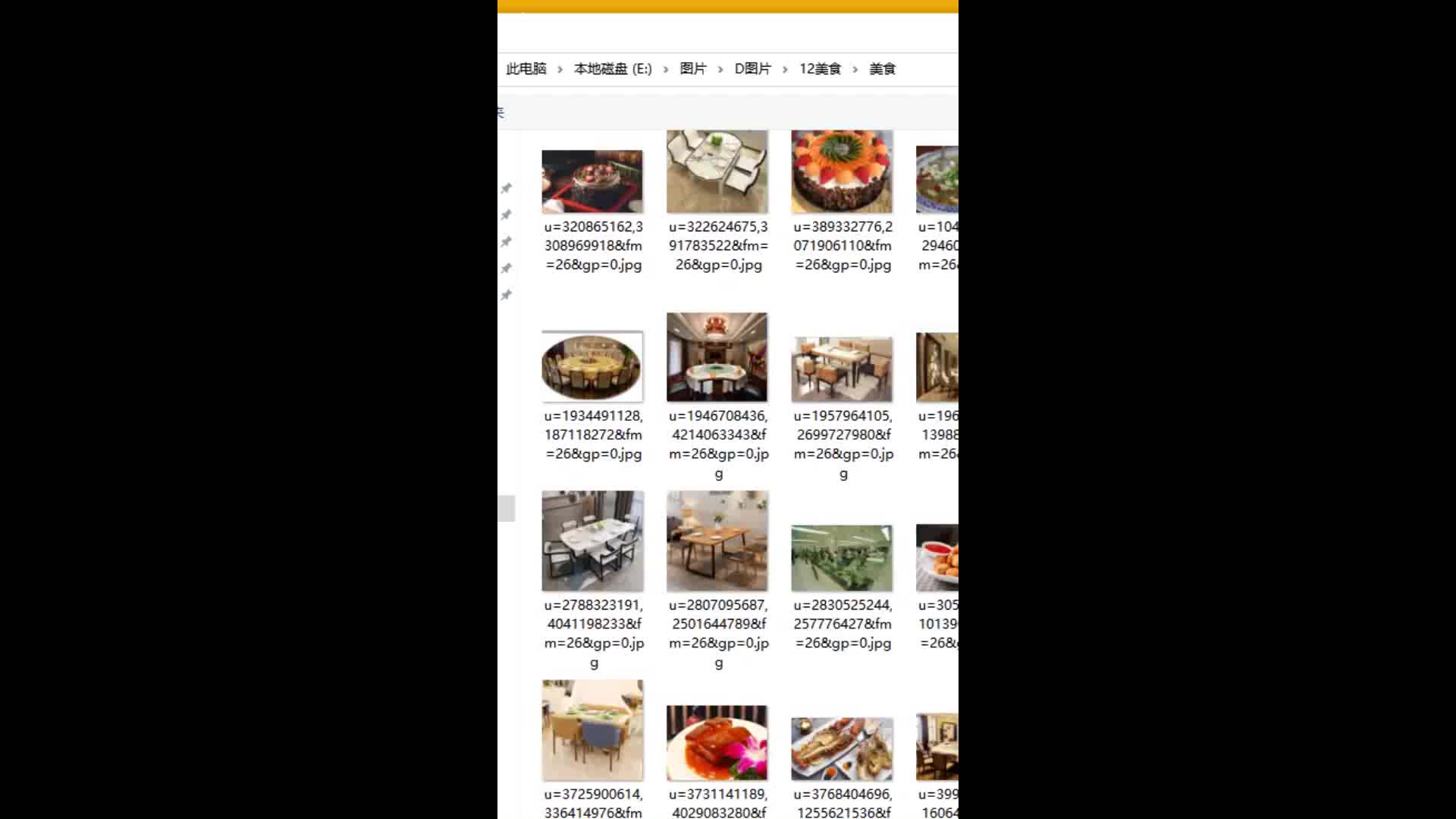Open wooden table image u=2807095687
This screenshot has height=819, width=1456.
(717, 541)
